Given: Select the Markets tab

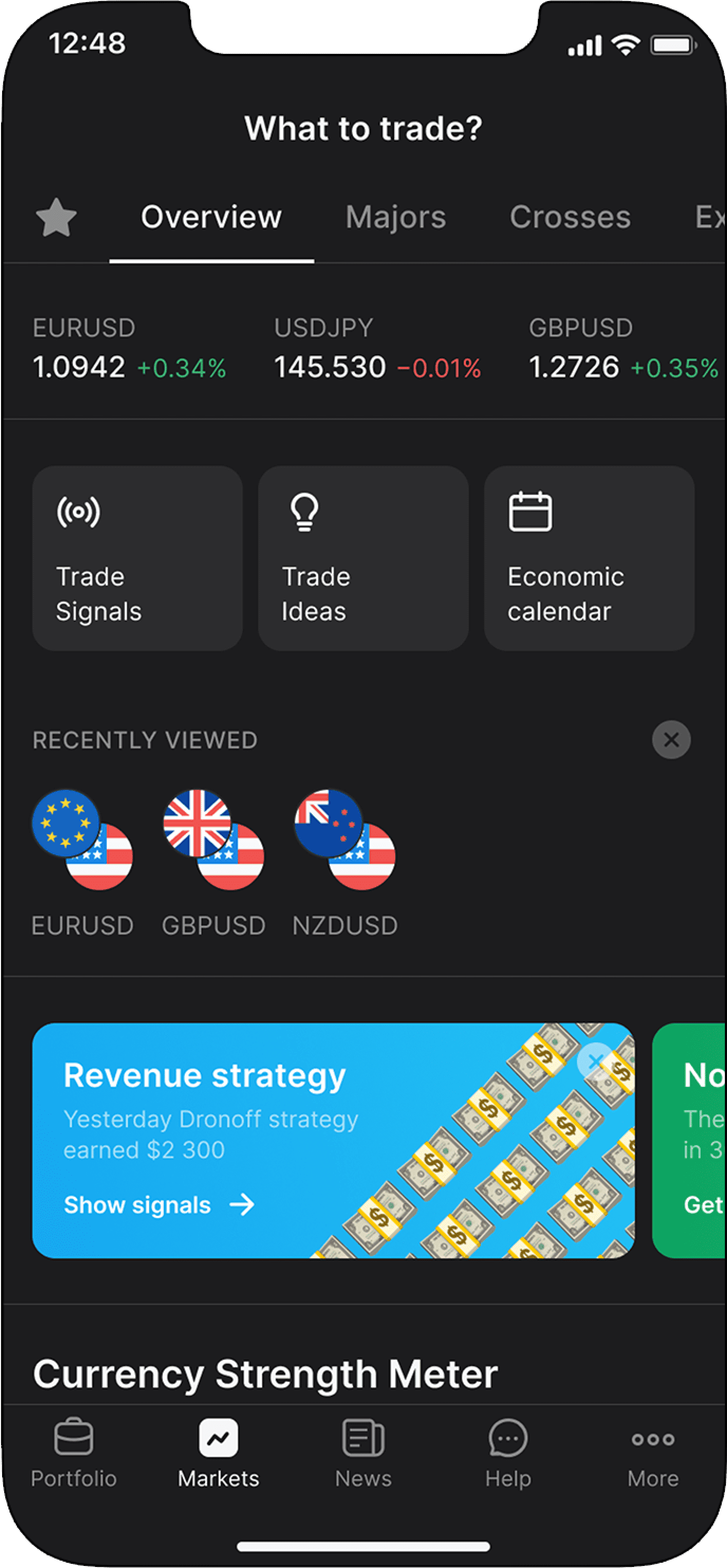Looking at the screenshot, I should click(218, 1452).
